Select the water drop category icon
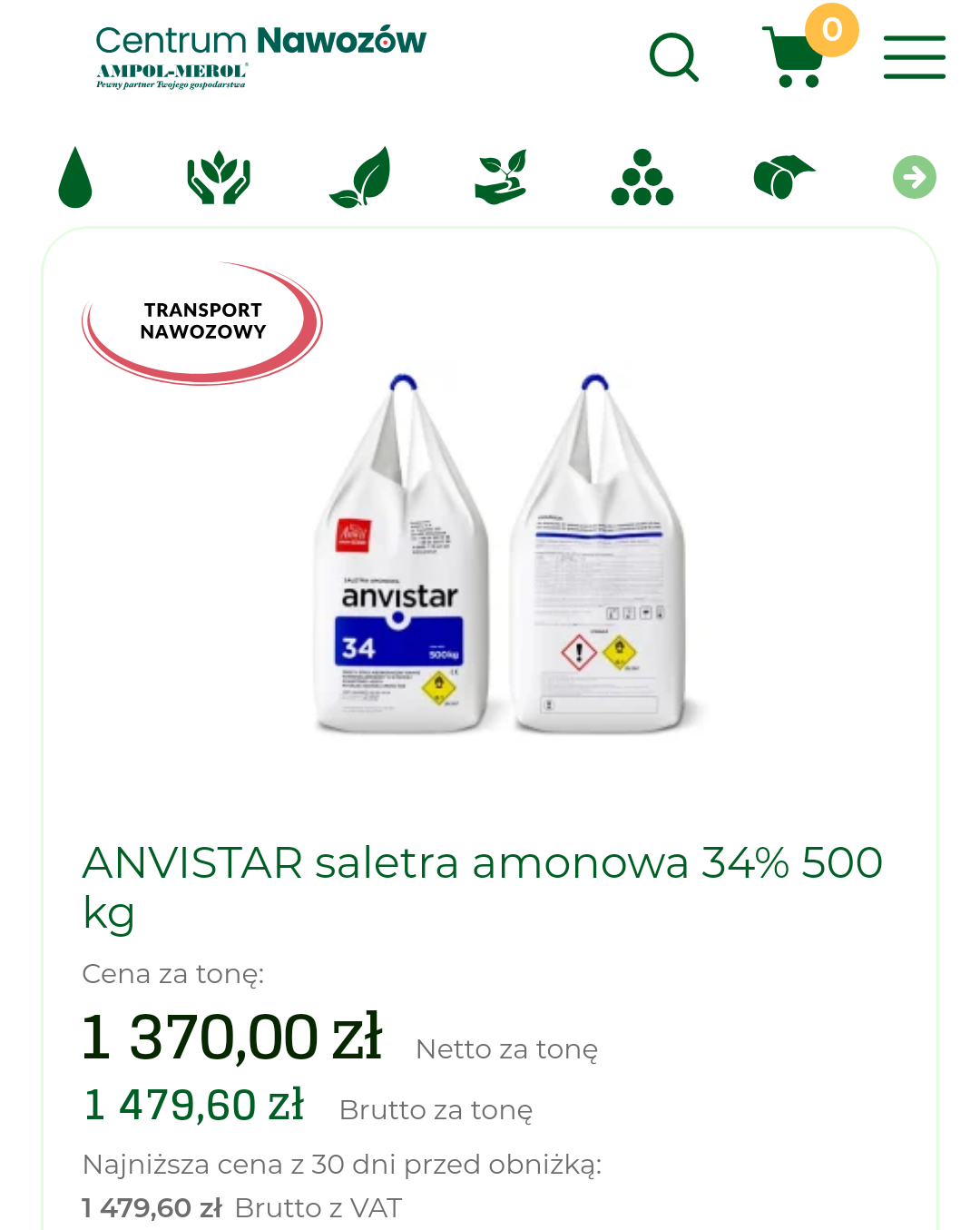Image resolution: width=980 pixels, height=1230 pixels. 75,177
